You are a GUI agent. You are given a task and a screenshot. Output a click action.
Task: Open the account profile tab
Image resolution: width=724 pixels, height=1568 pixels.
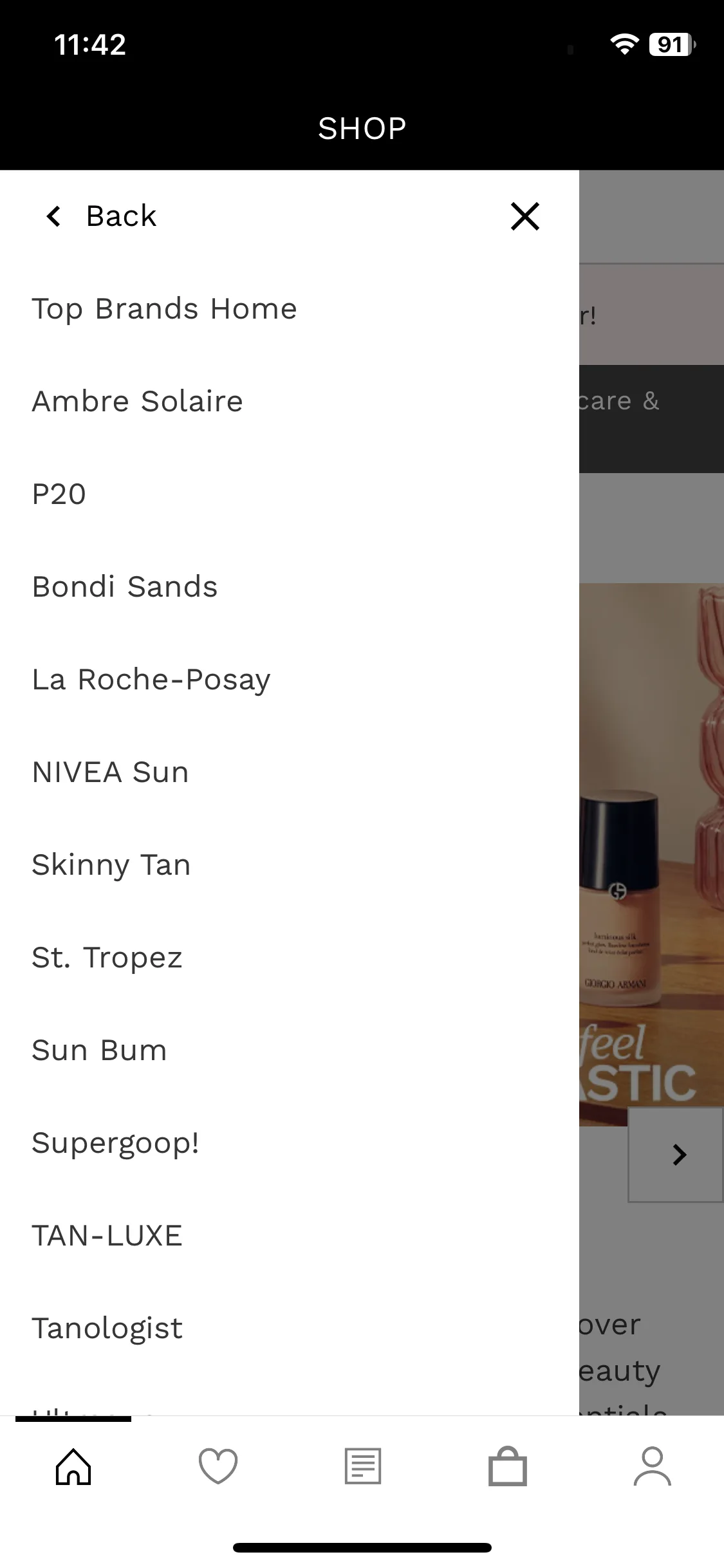pyautogui.click(x=652, y=1466)
